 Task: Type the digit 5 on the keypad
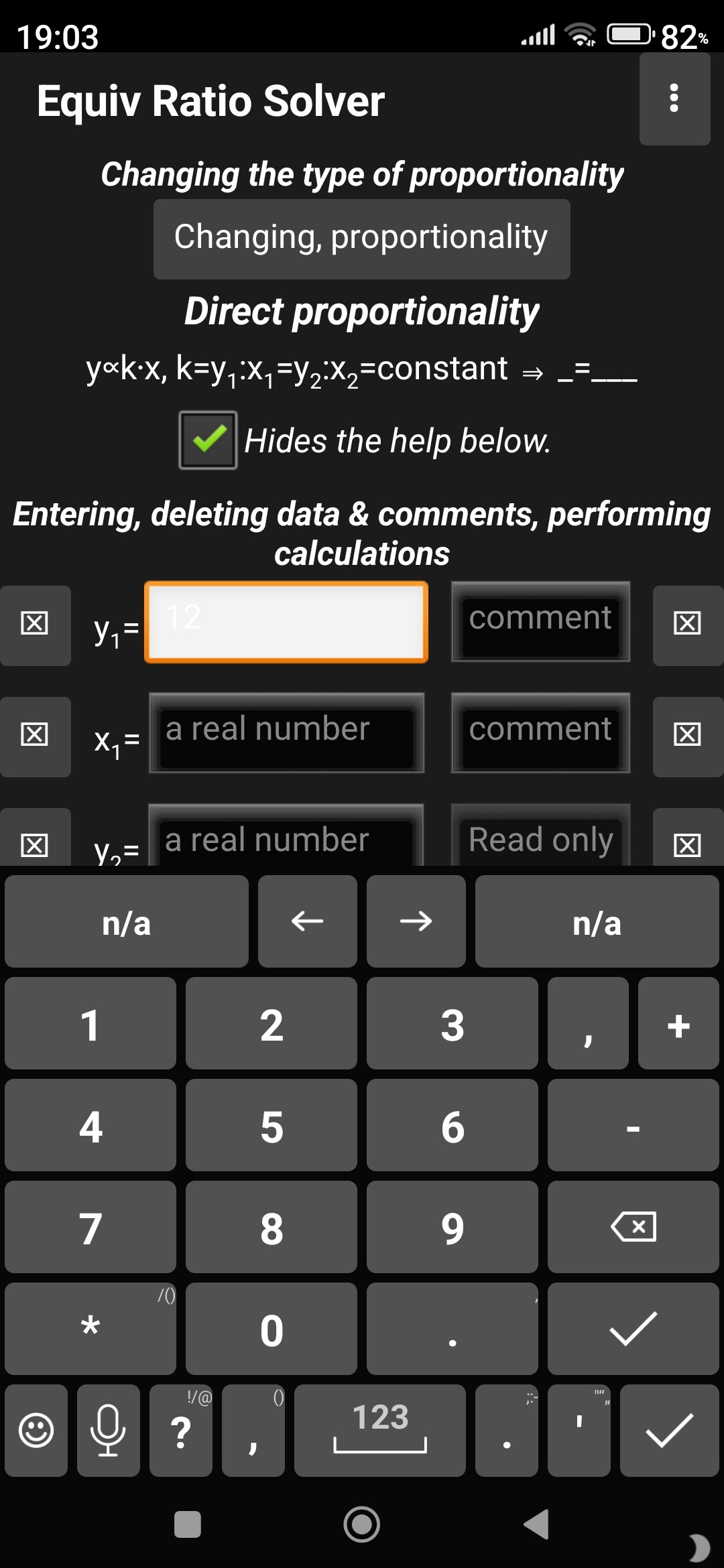tap(271, 1126)
